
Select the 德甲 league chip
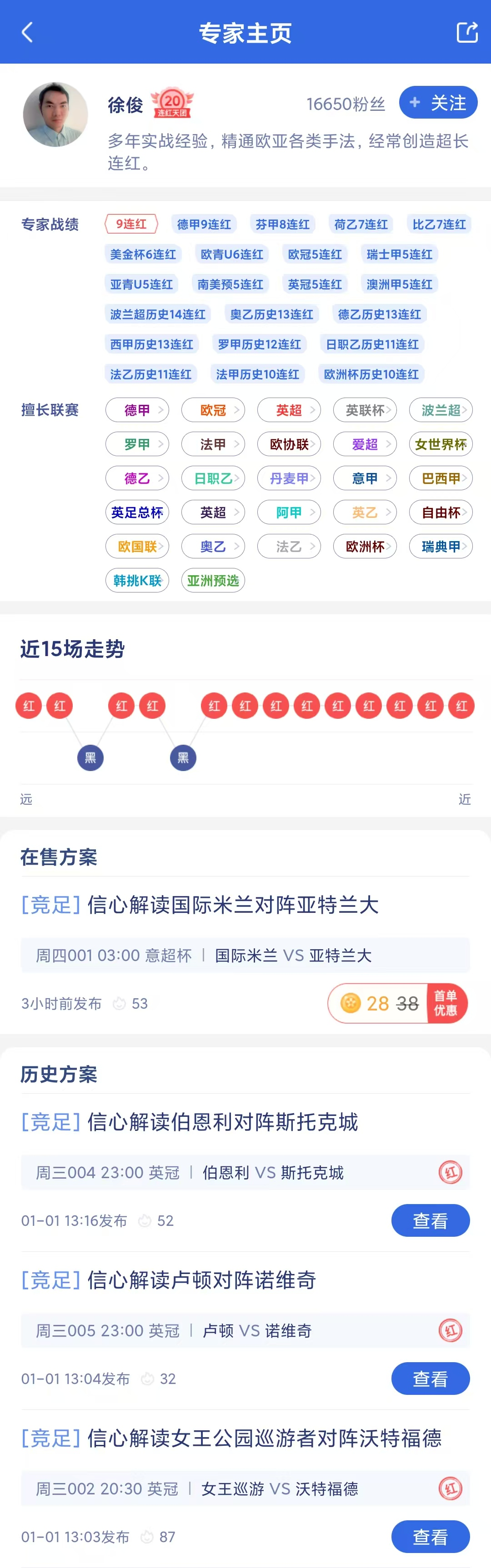point(137,410)
